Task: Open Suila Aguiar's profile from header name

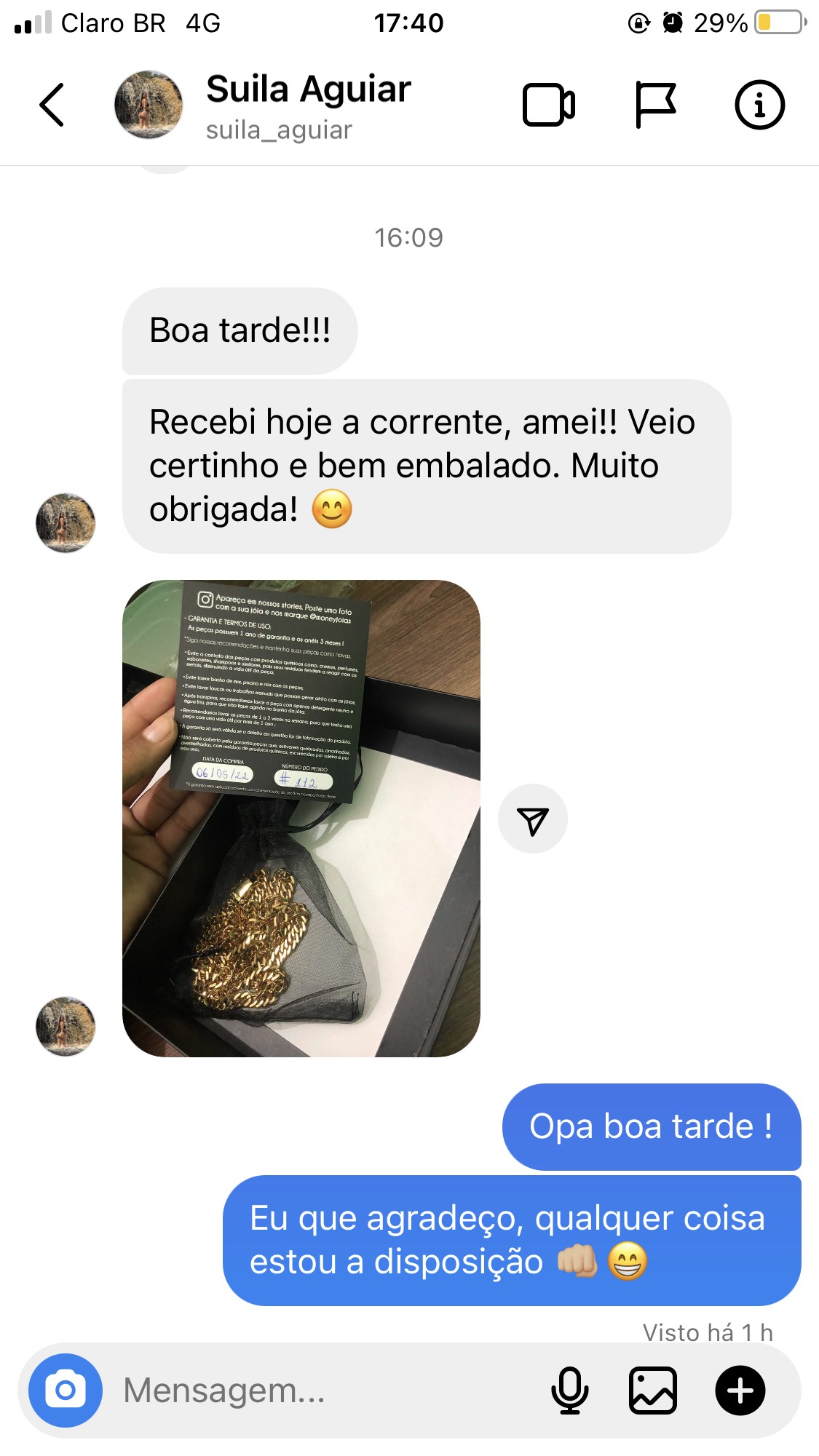Action: pos(308,90)
